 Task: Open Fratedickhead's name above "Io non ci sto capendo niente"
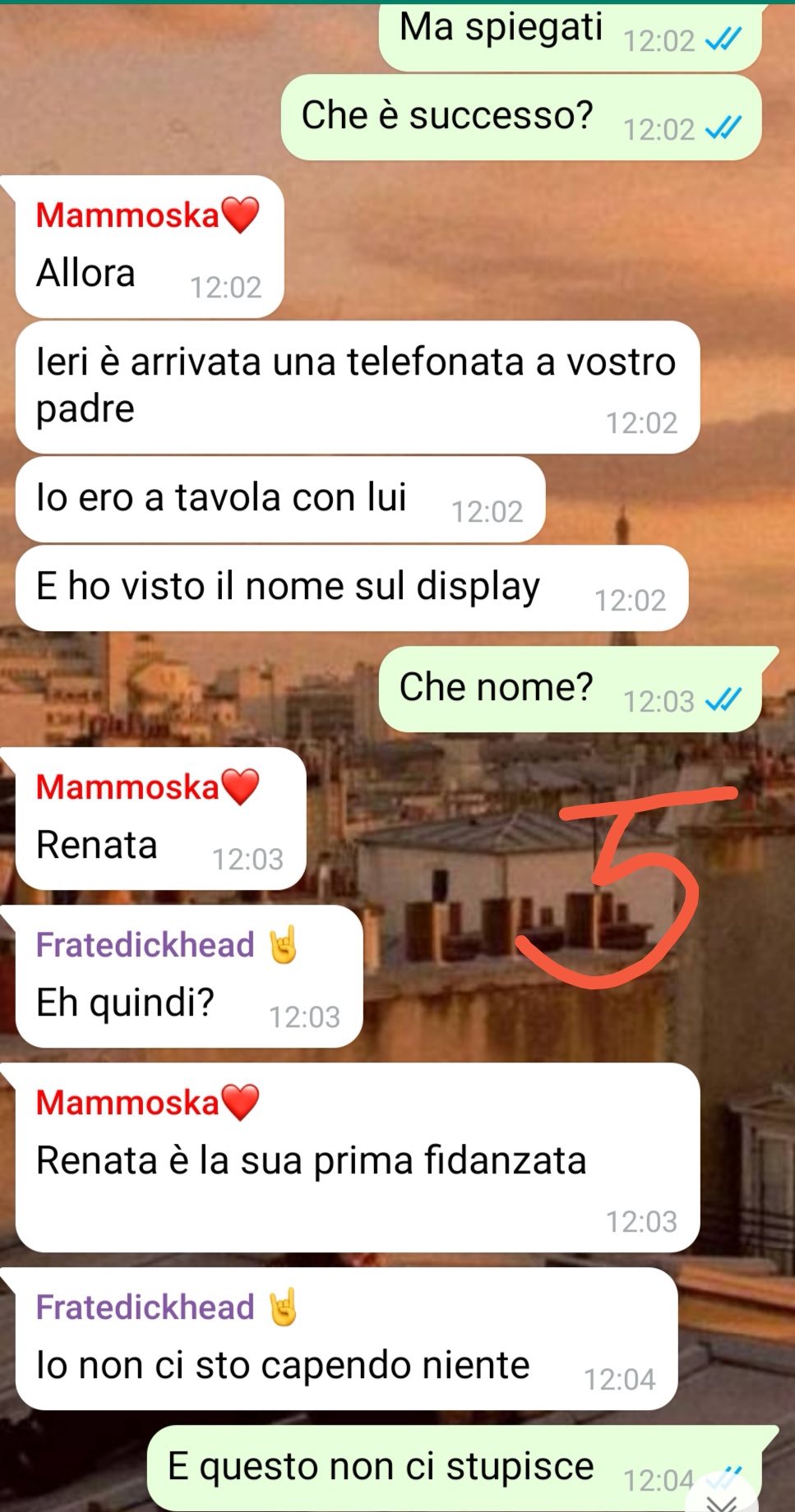click(x=167, y=1307)
